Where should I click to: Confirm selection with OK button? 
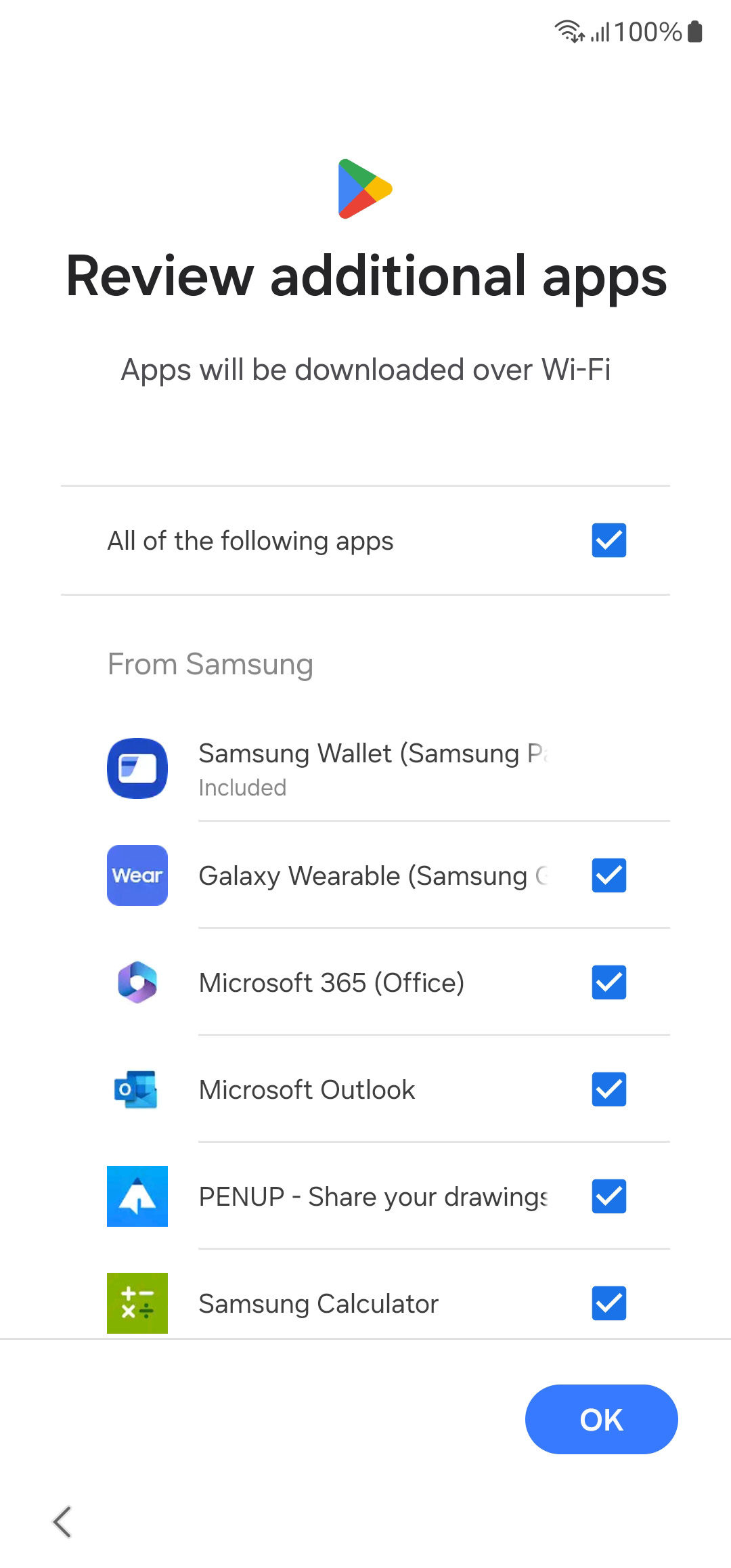pos(601,1419)
